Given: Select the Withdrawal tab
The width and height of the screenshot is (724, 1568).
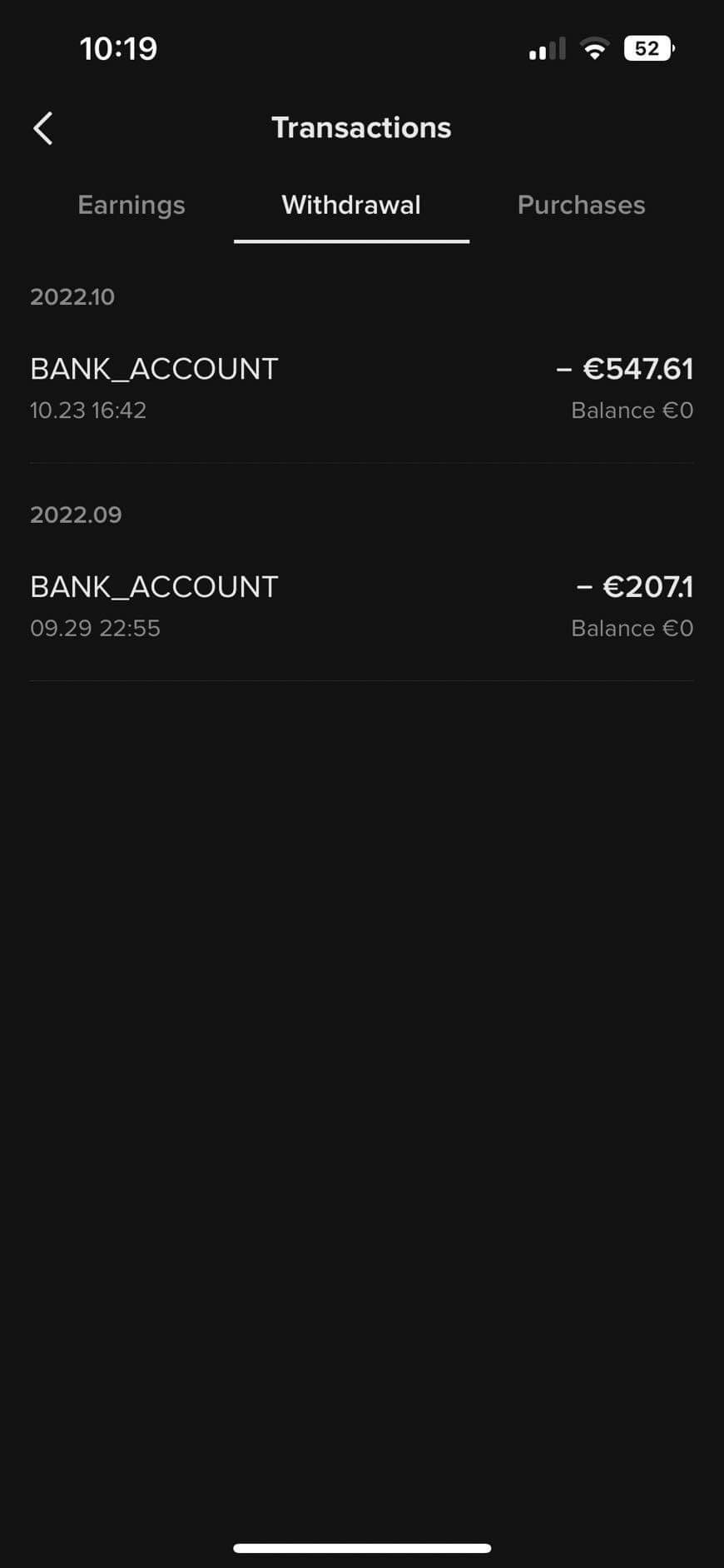Looking at the screenshot, I should pyautogui.click(x=351, y=205).
